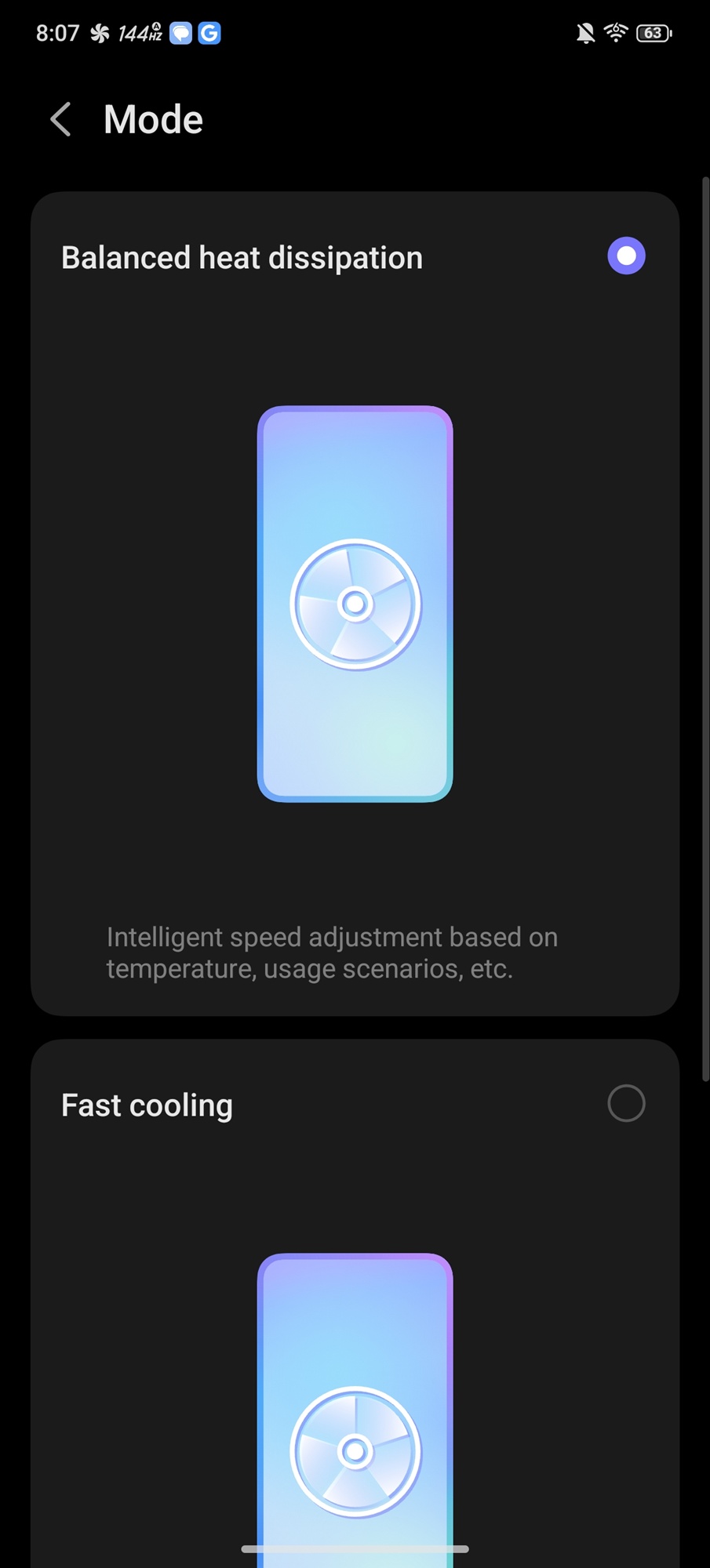Choose the Fast cooling radio button
This screenshot has height=1568, width=710.
626,1103
